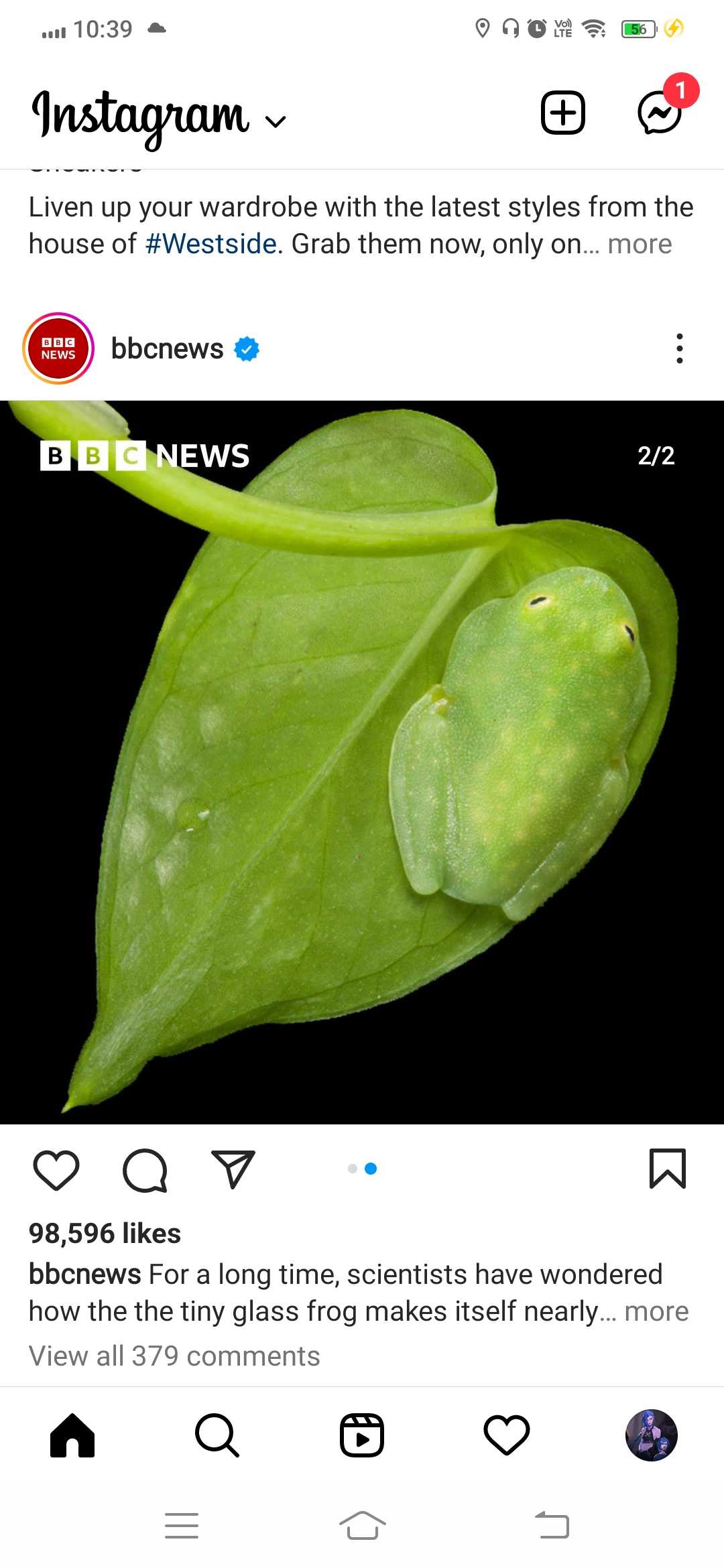This screenshot has height=1568, width=724.
Task: View all 379 comments
Action: coord(174,1356)
